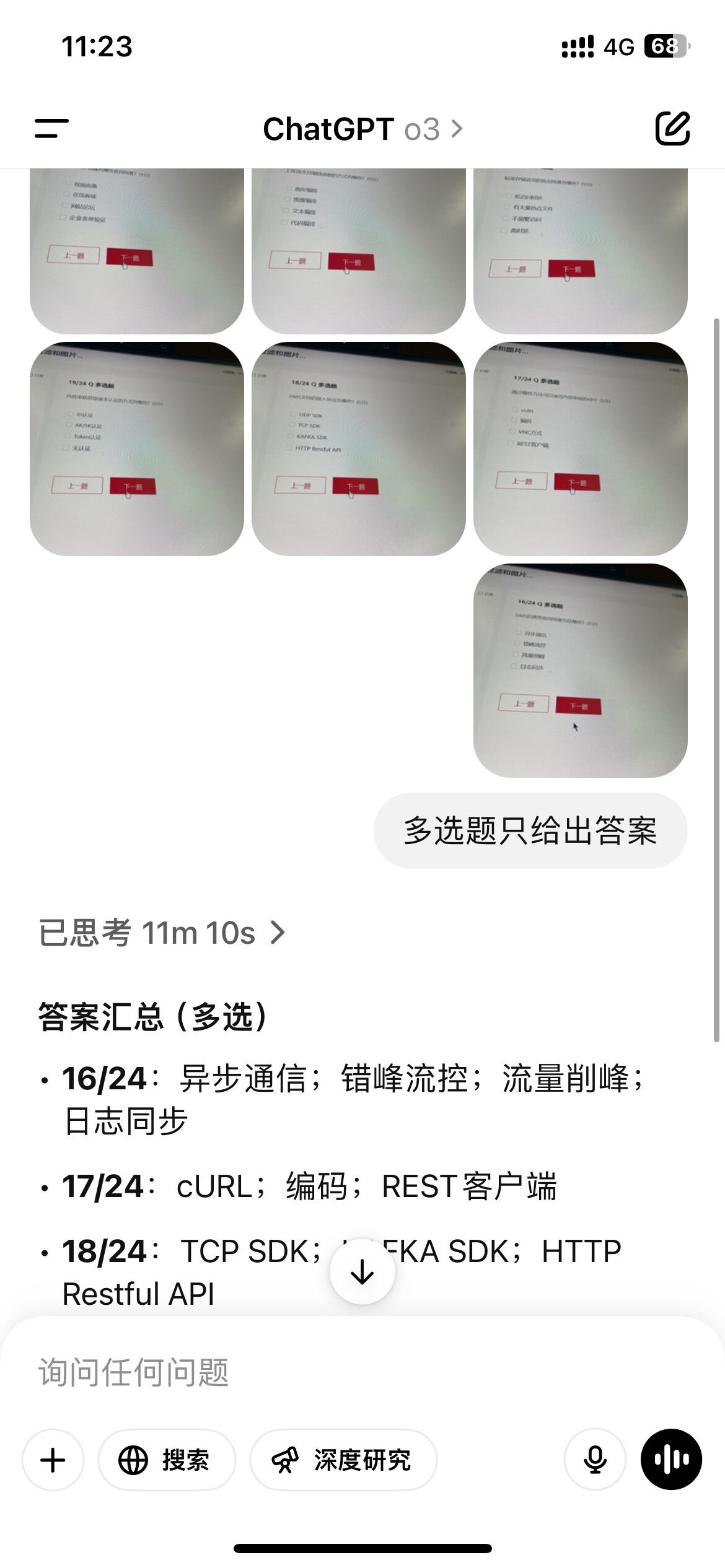
Task: Enable the 深度研究 deep research chip
Action: [343, 1460]
